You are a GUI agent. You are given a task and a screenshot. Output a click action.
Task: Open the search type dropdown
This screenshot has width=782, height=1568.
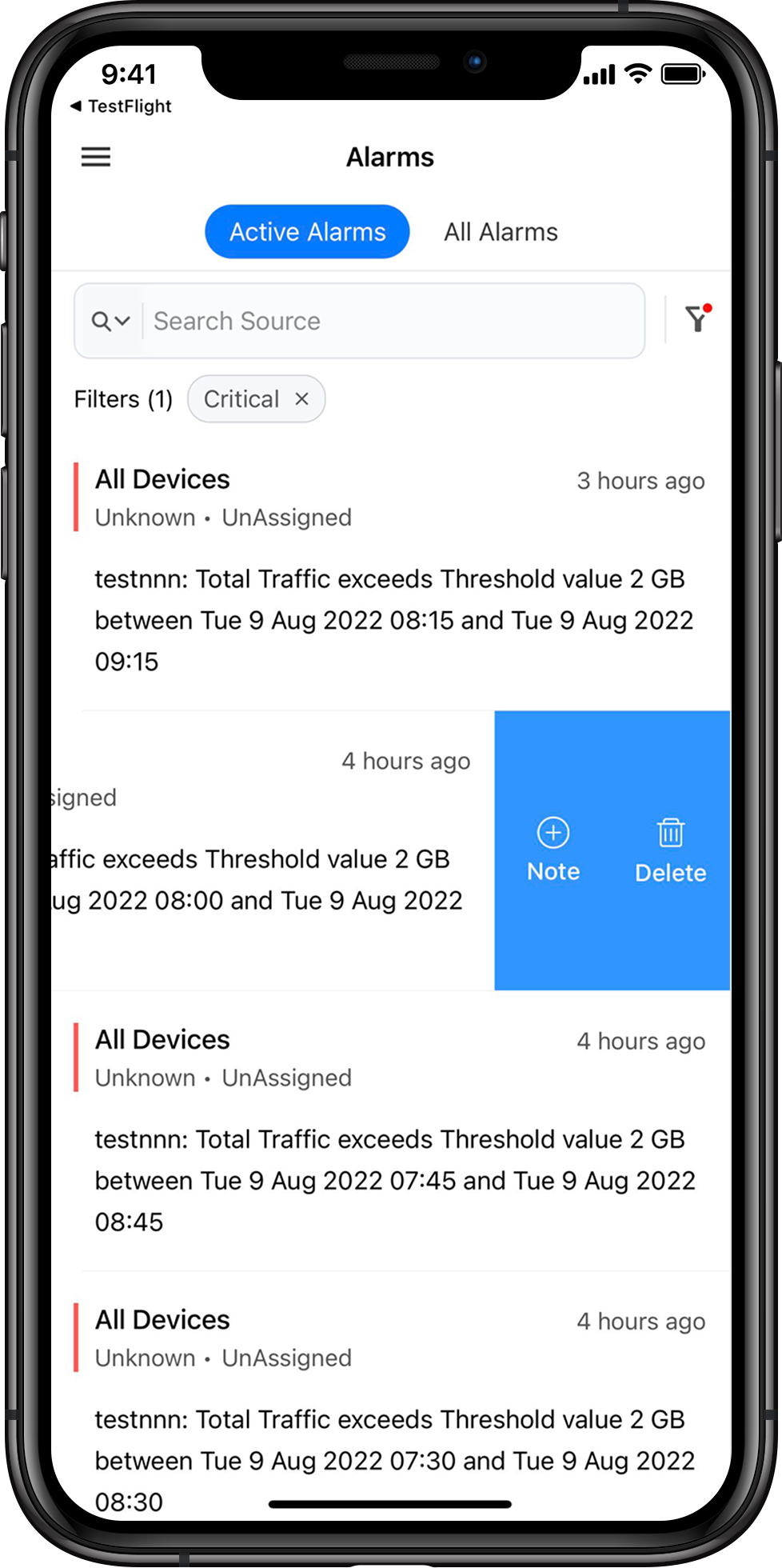pos(110,321)
